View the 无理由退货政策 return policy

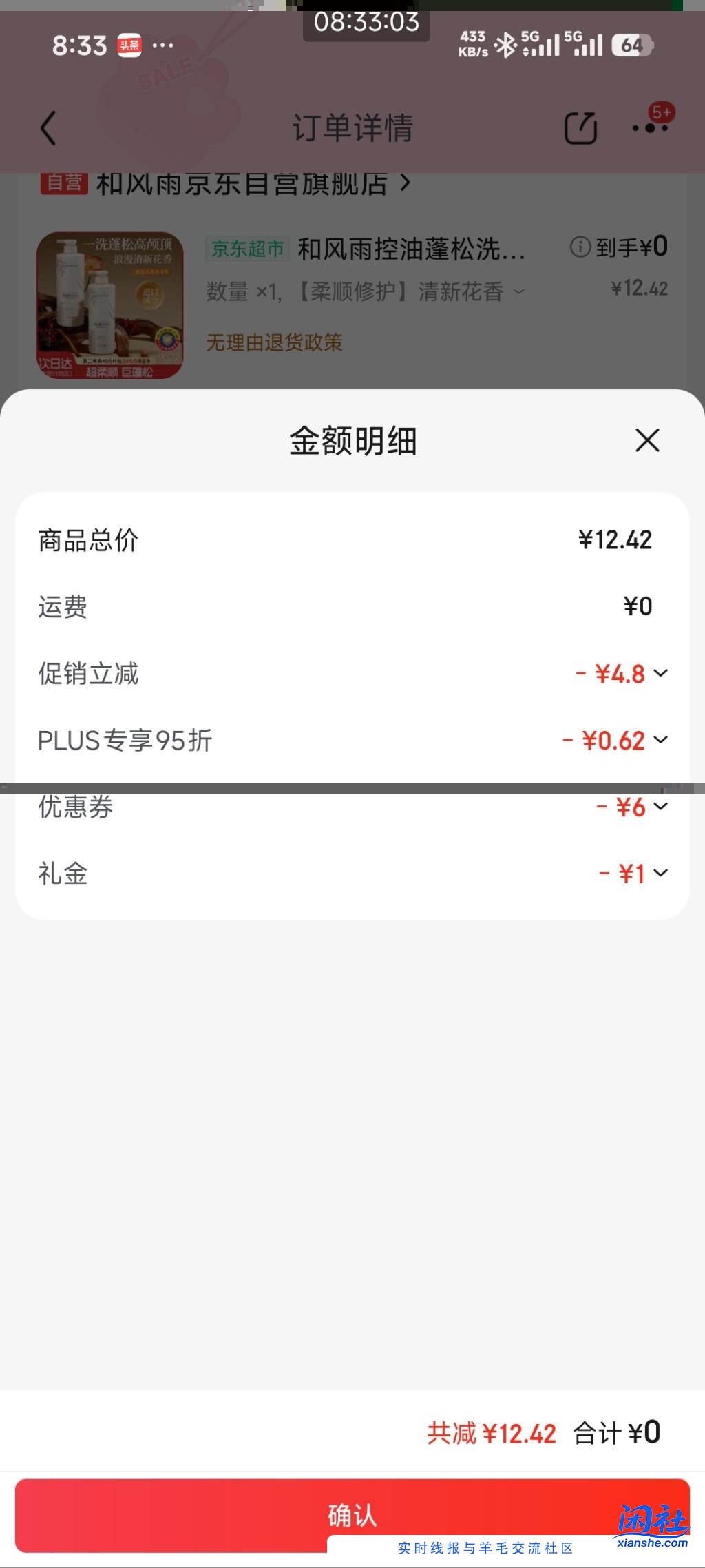277,342
